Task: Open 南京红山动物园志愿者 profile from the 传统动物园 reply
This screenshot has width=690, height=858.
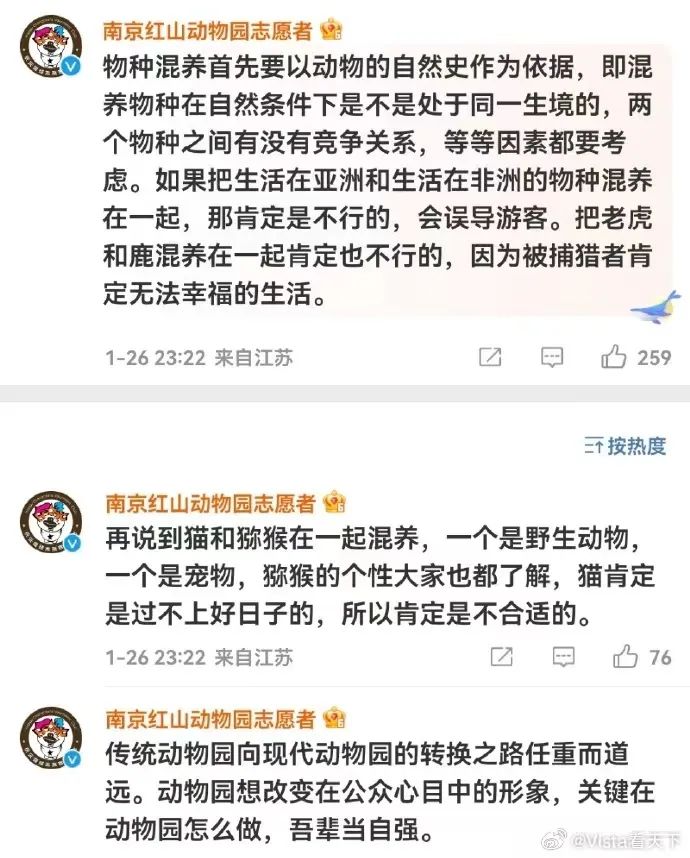Action: coord(211,718)
